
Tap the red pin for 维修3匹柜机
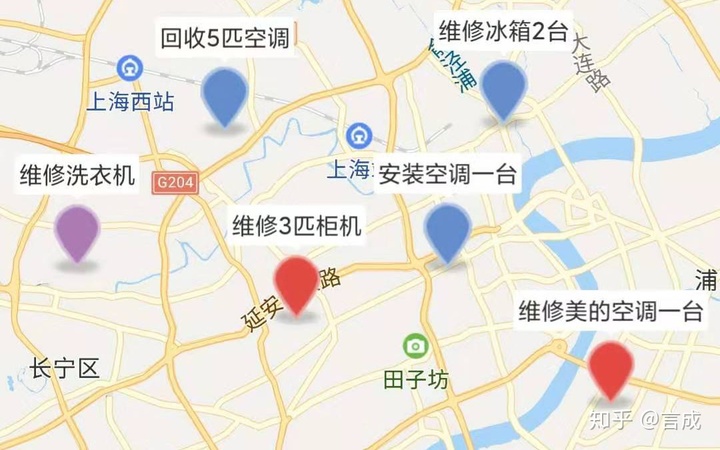tap(296, 286)
